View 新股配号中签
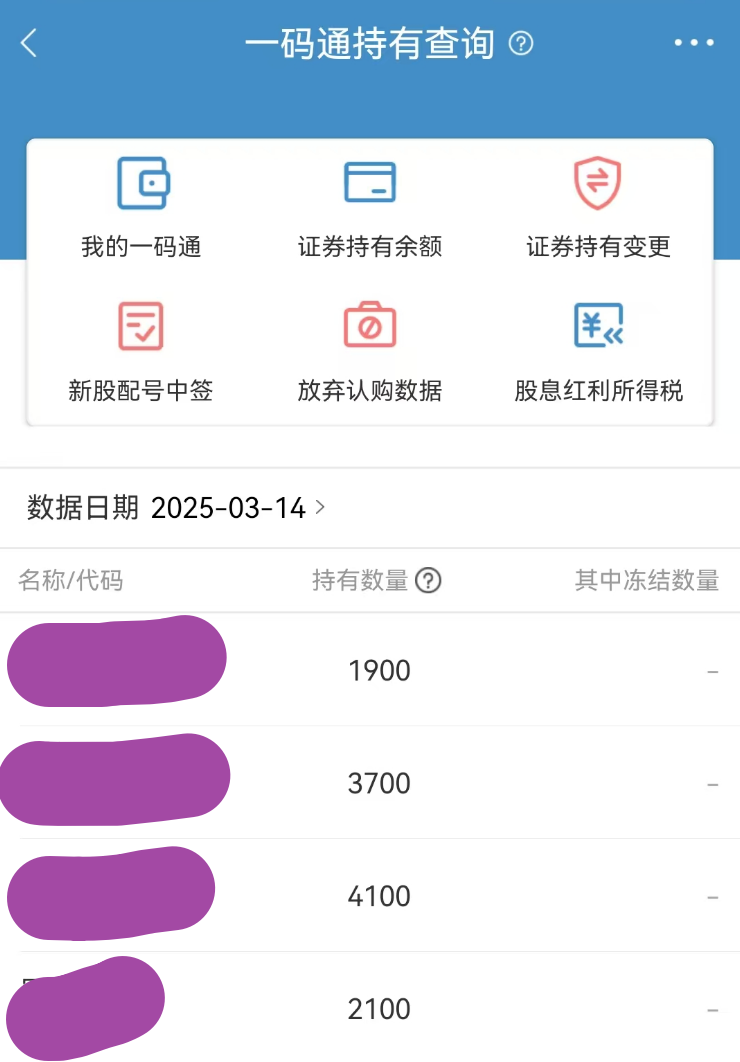This screenshot has width=740, height=1062. 141,352
